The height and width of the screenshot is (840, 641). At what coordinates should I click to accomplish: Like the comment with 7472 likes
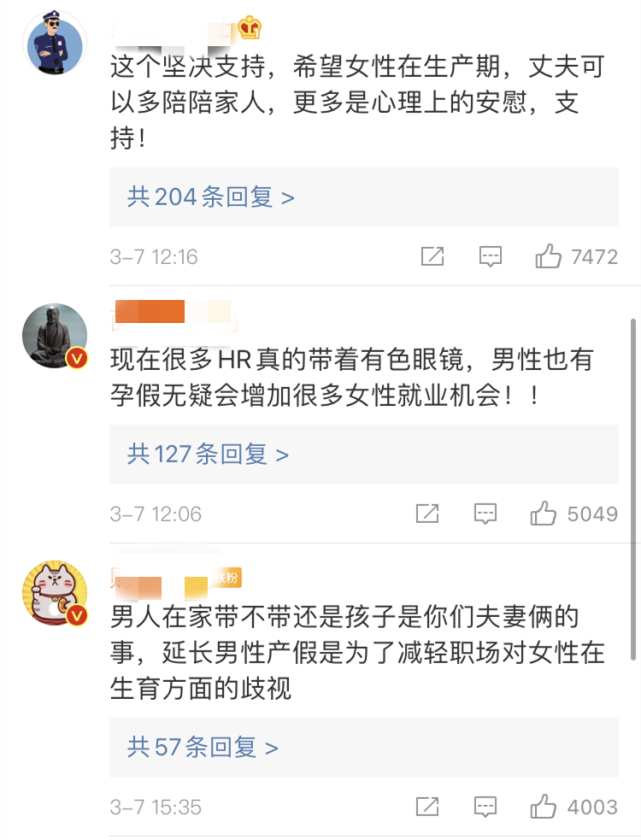[x=548, y=257]
